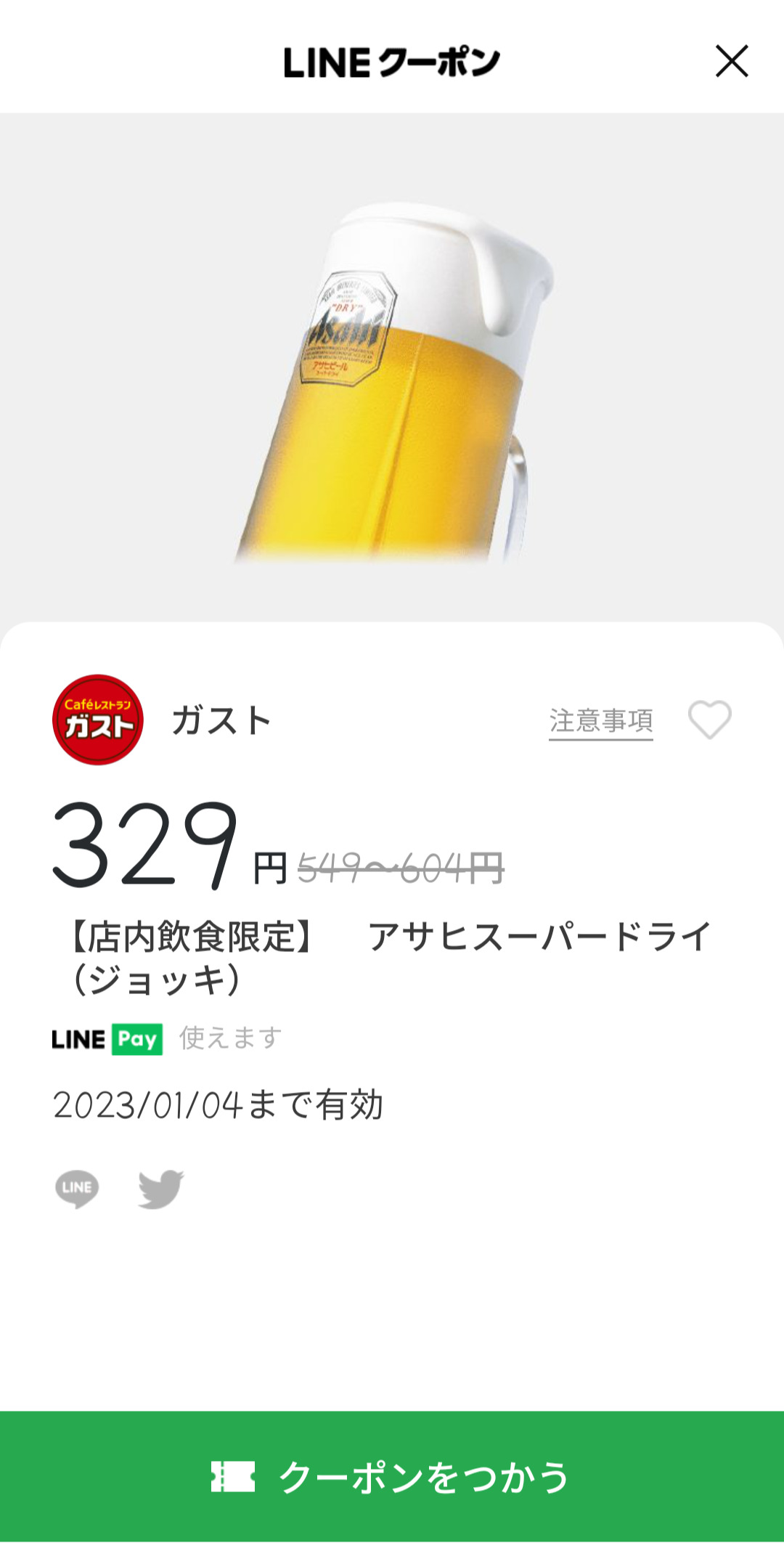Open the ガスト store logo
The width and height of the screenshot is (784, 1543).
[x=98, y=720]
